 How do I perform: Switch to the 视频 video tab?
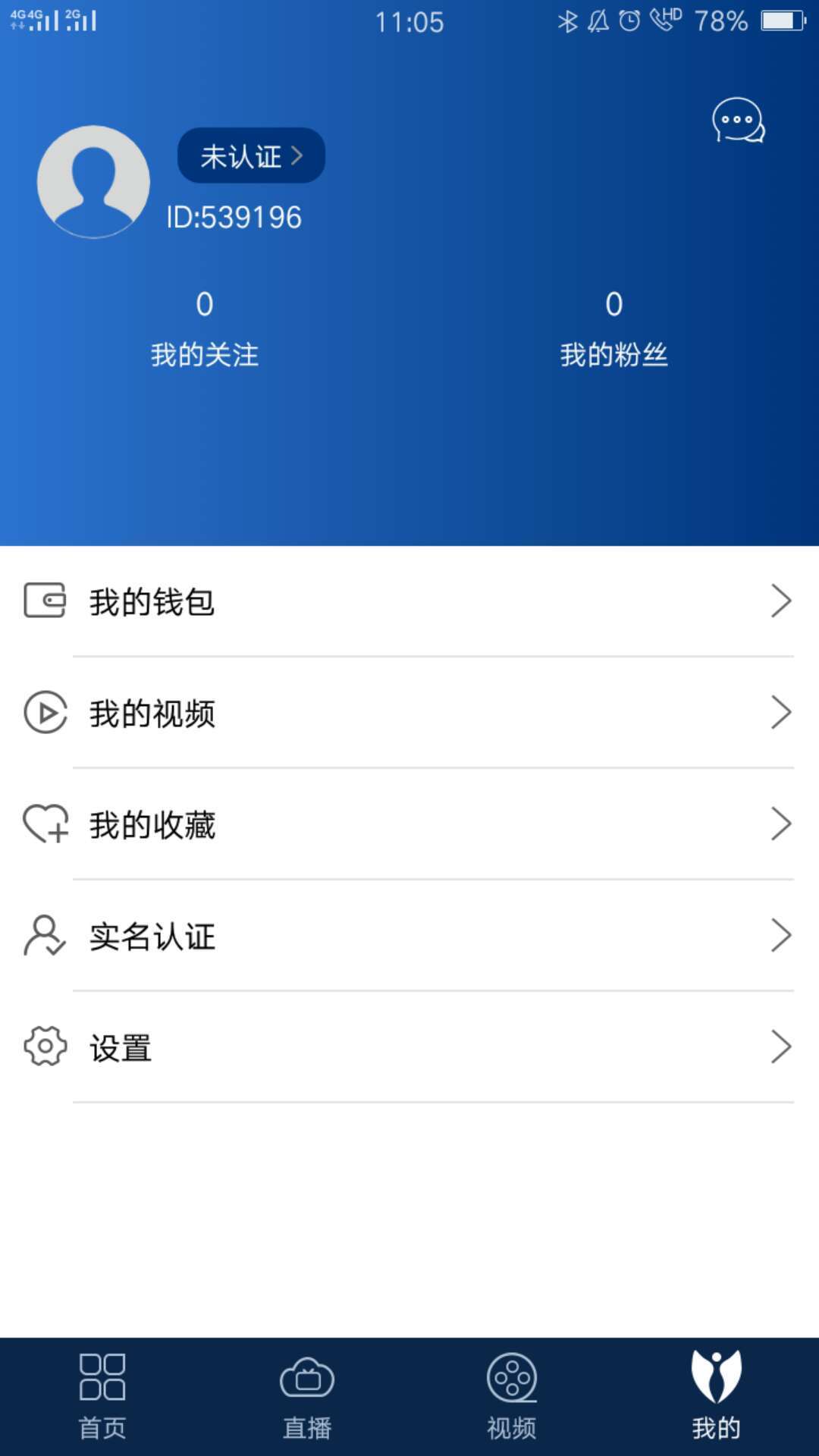tap(512, 1395)
